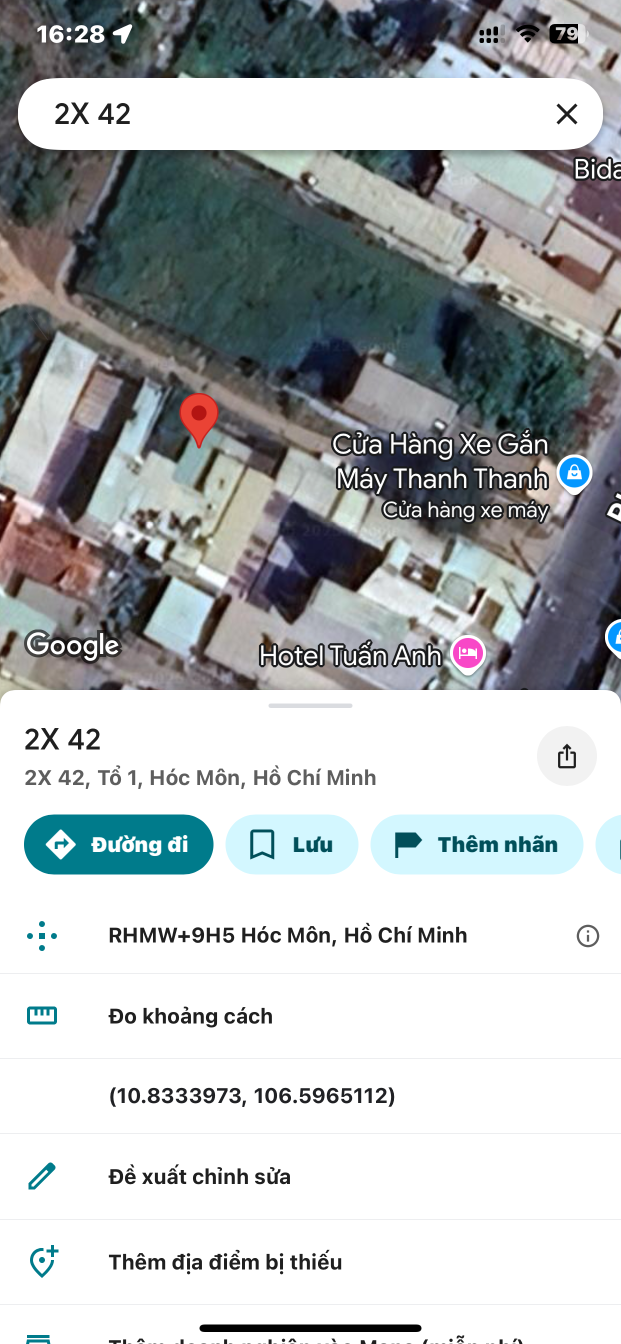Tap the search field showing 2X 42
Image resolution: width=621 pixels, height=1344 pixels.
click(x=280, y=114)
